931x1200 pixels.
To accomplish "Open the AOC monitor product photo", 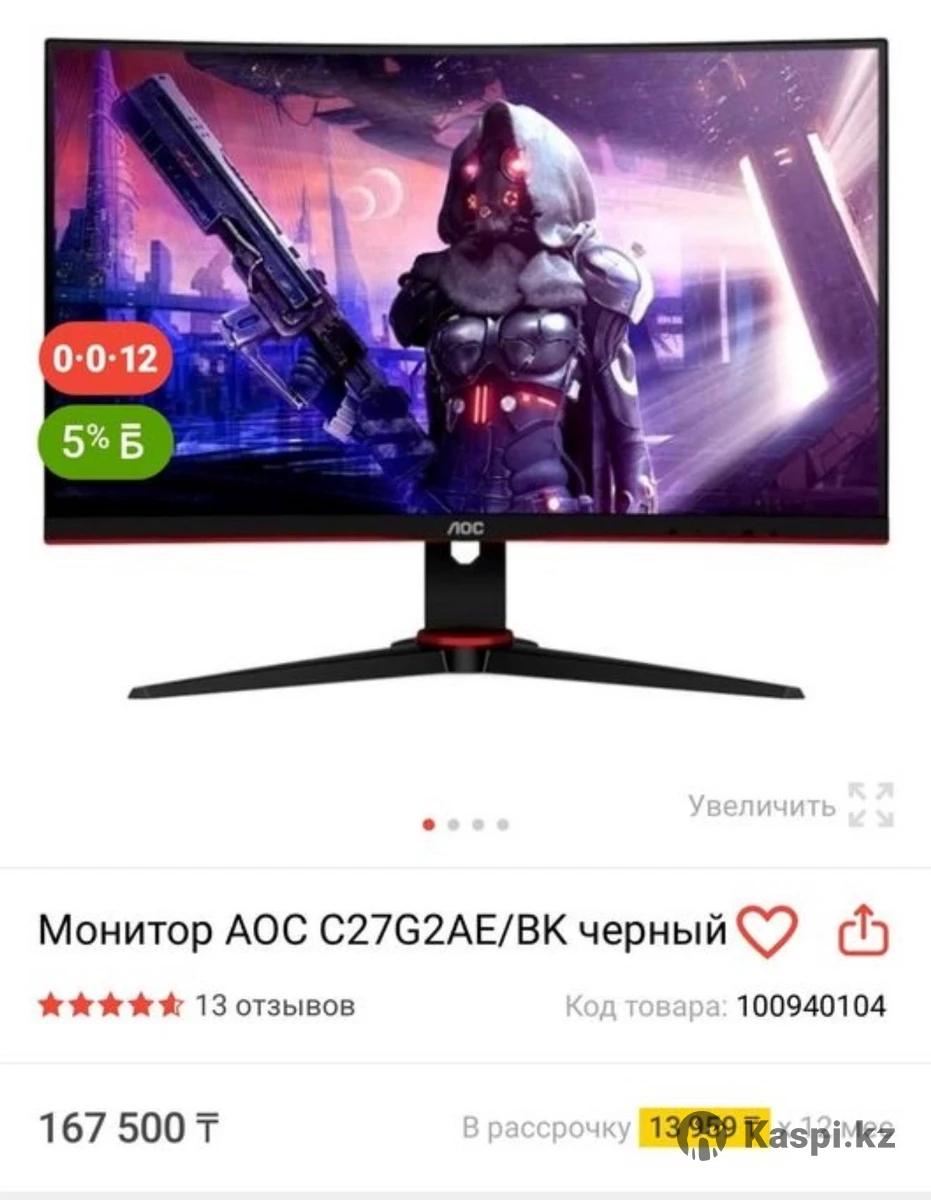I will pyautogui.click(x=466, y=370).
